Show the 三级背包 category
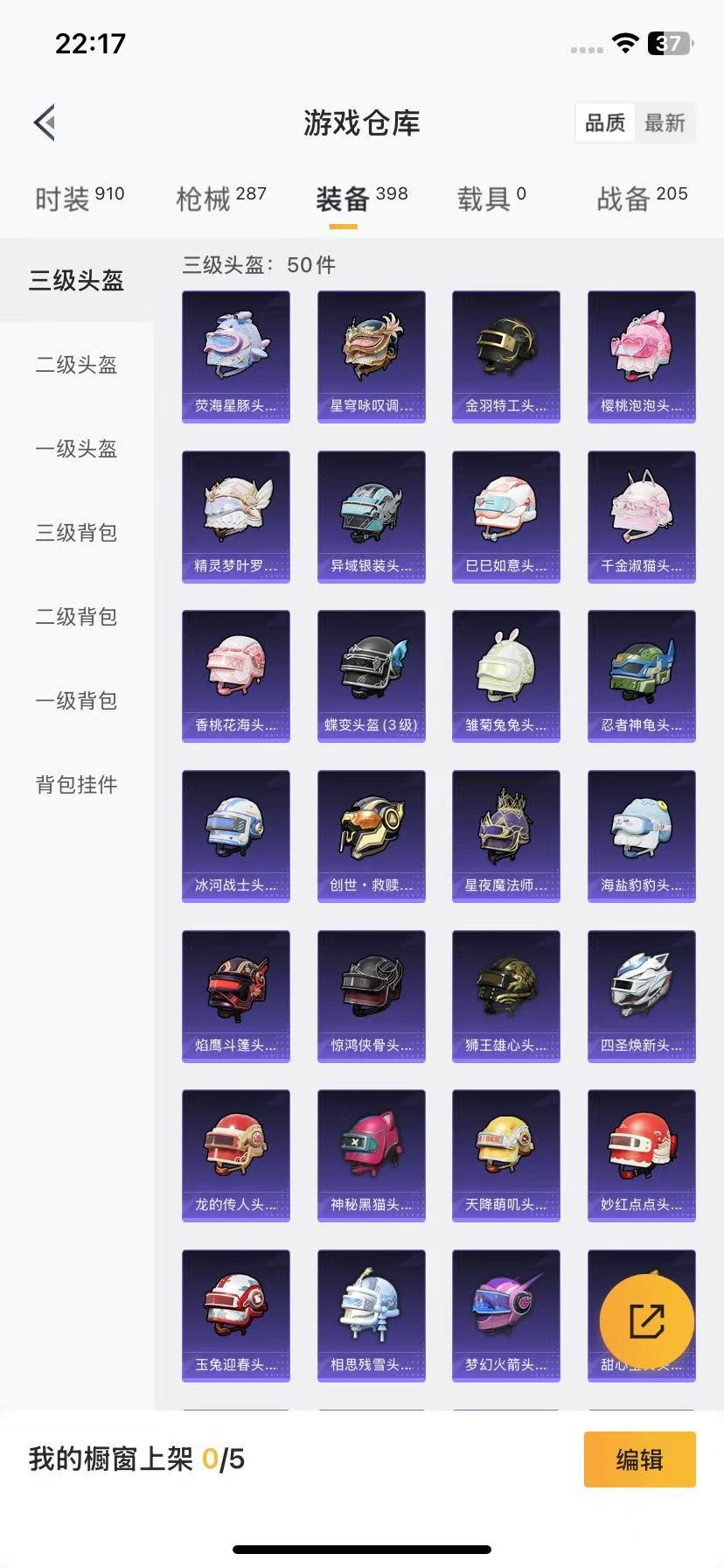Screen dimensions: 724x1568 point(76,533)
